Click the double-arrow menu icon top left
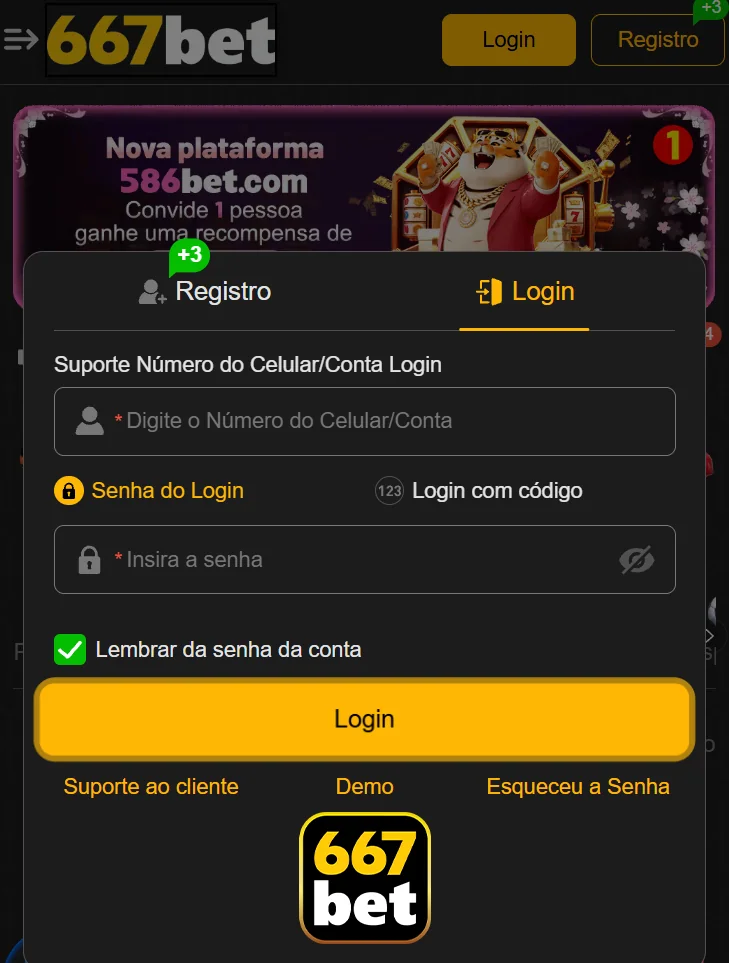This screenshot has width=729, height=963. point(19,40)
